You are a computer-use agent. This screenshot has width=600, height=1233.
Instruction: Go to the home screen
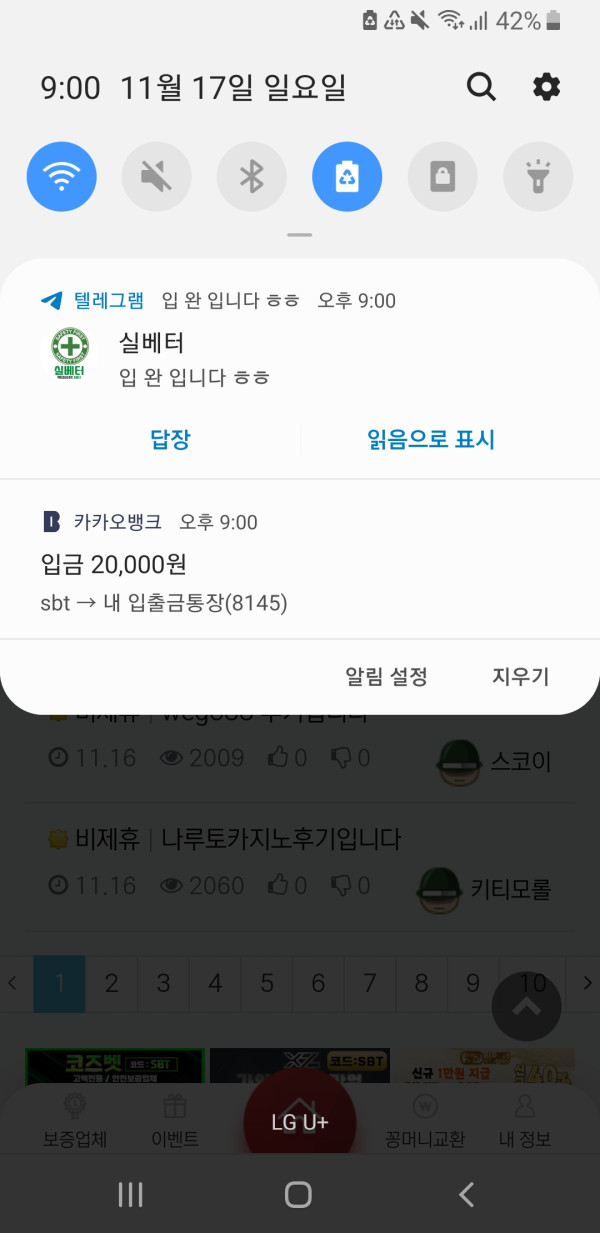click(x=298, y=1193)
